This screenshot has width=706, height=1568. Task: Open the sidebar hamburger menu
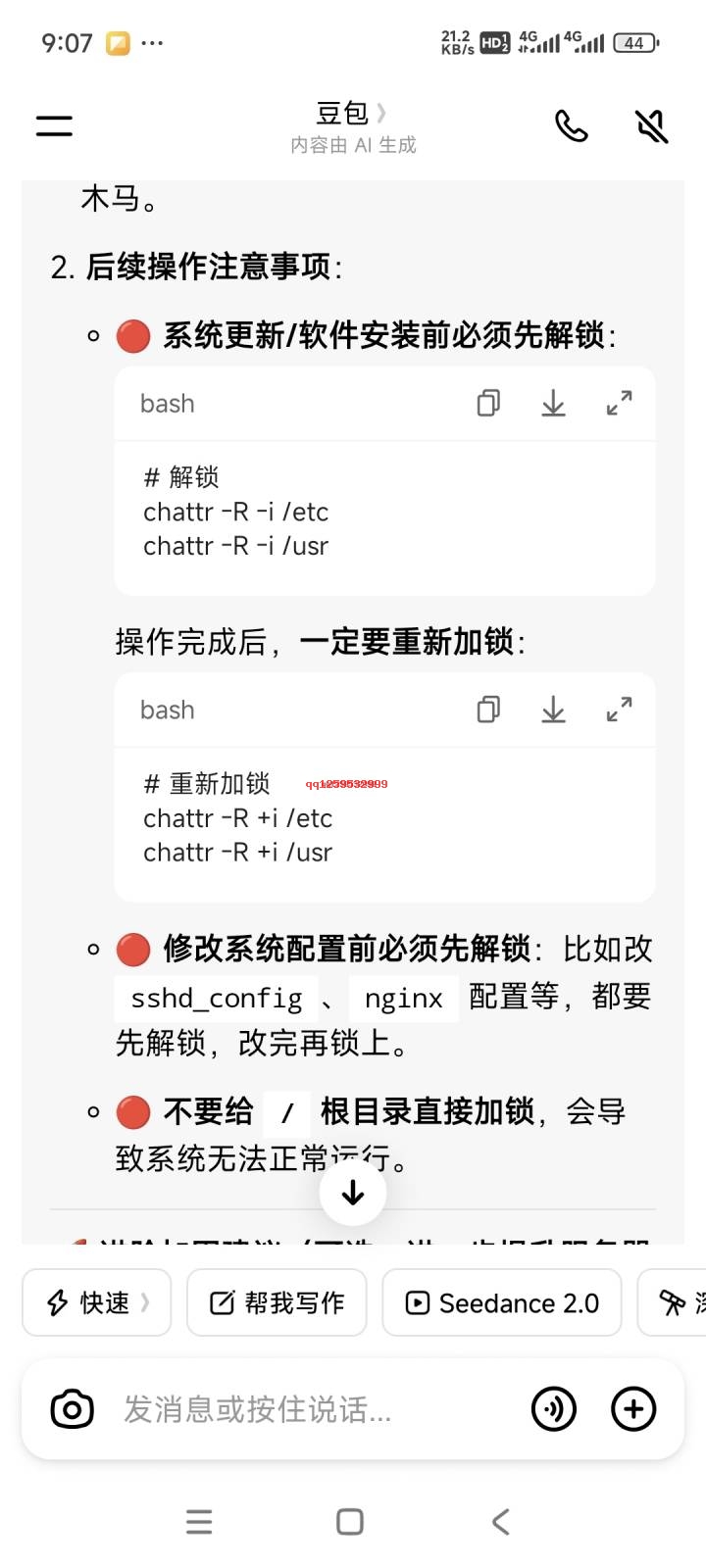coord(53,124)
